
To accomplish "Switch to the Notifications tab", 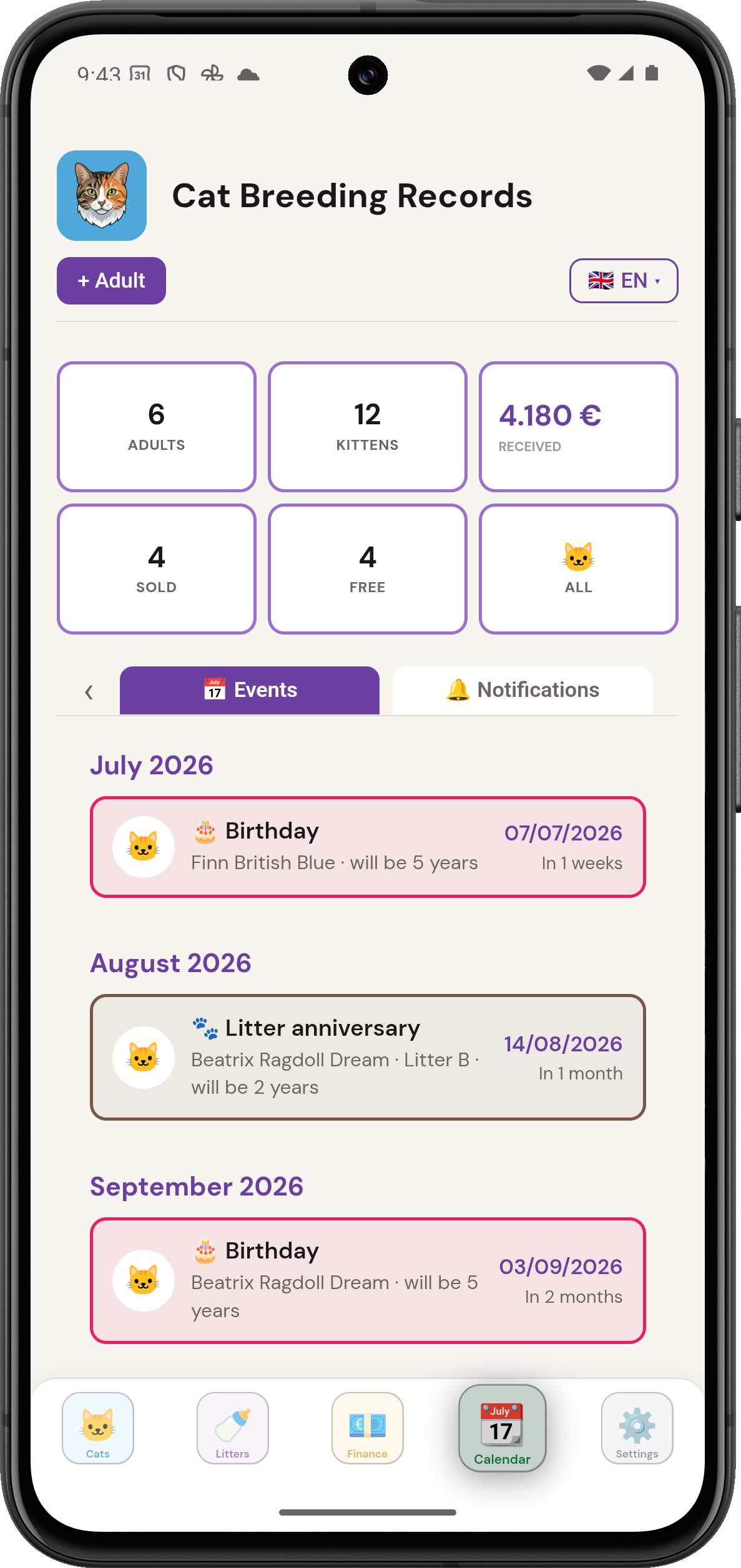I will tap(523, 690).
